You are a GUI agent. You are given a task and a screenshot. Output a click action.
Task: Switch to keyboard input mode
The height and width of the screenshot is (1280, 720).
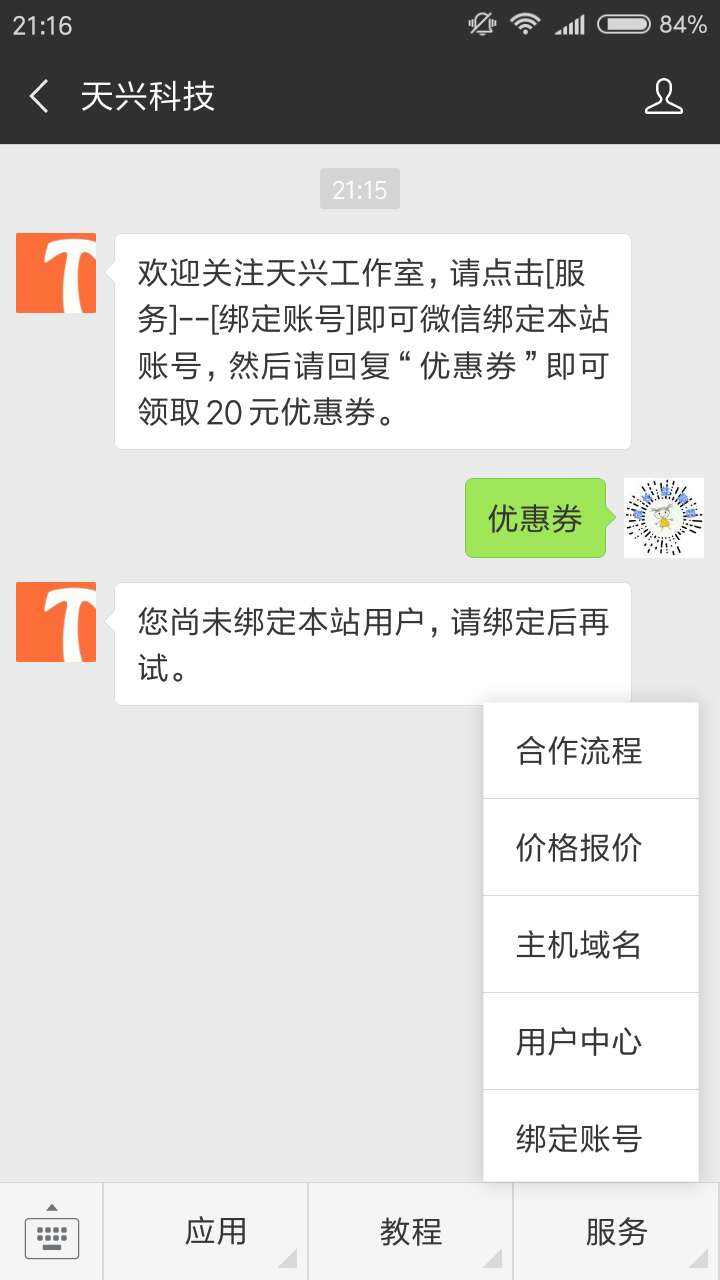tap(51, 1232)
